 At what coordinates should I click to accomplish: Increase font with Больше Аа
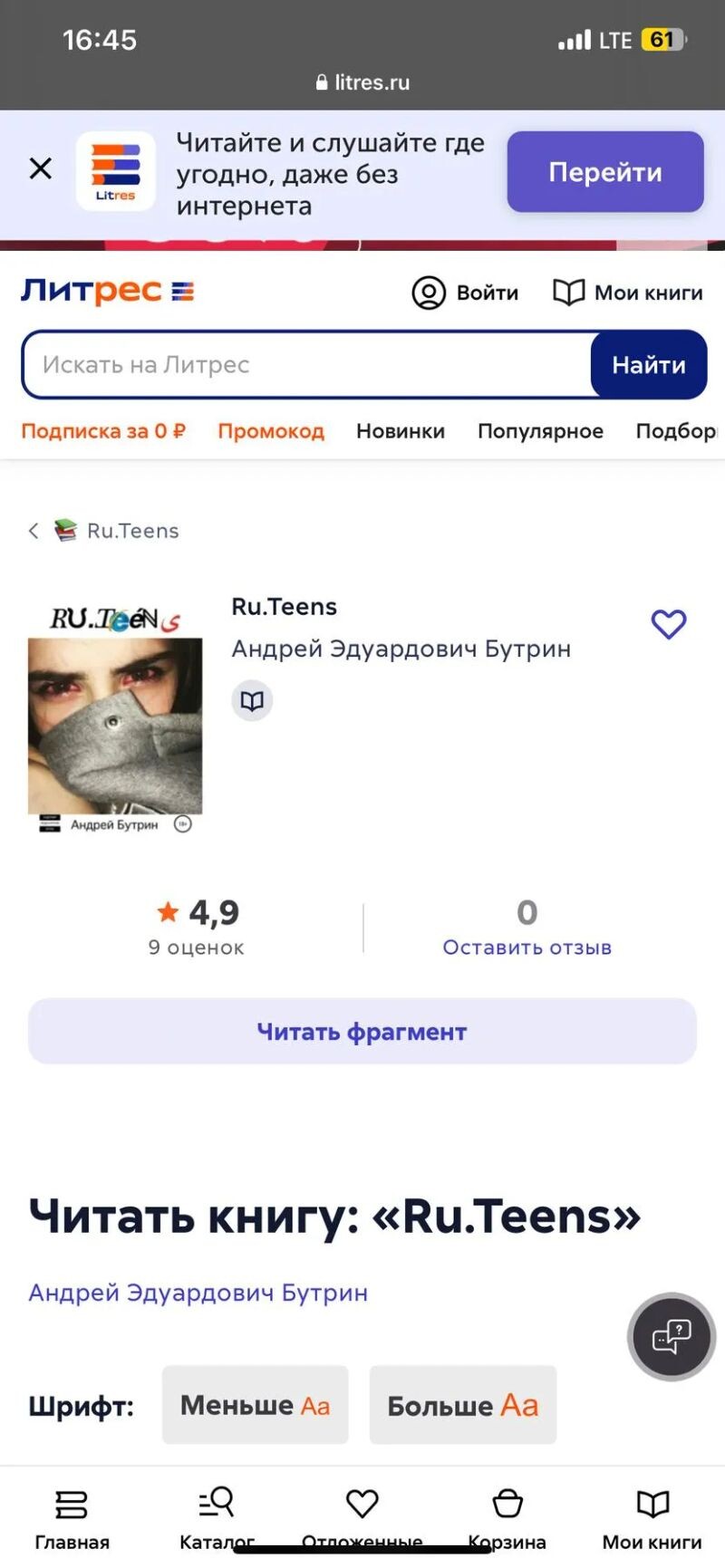coord(462,1405)
